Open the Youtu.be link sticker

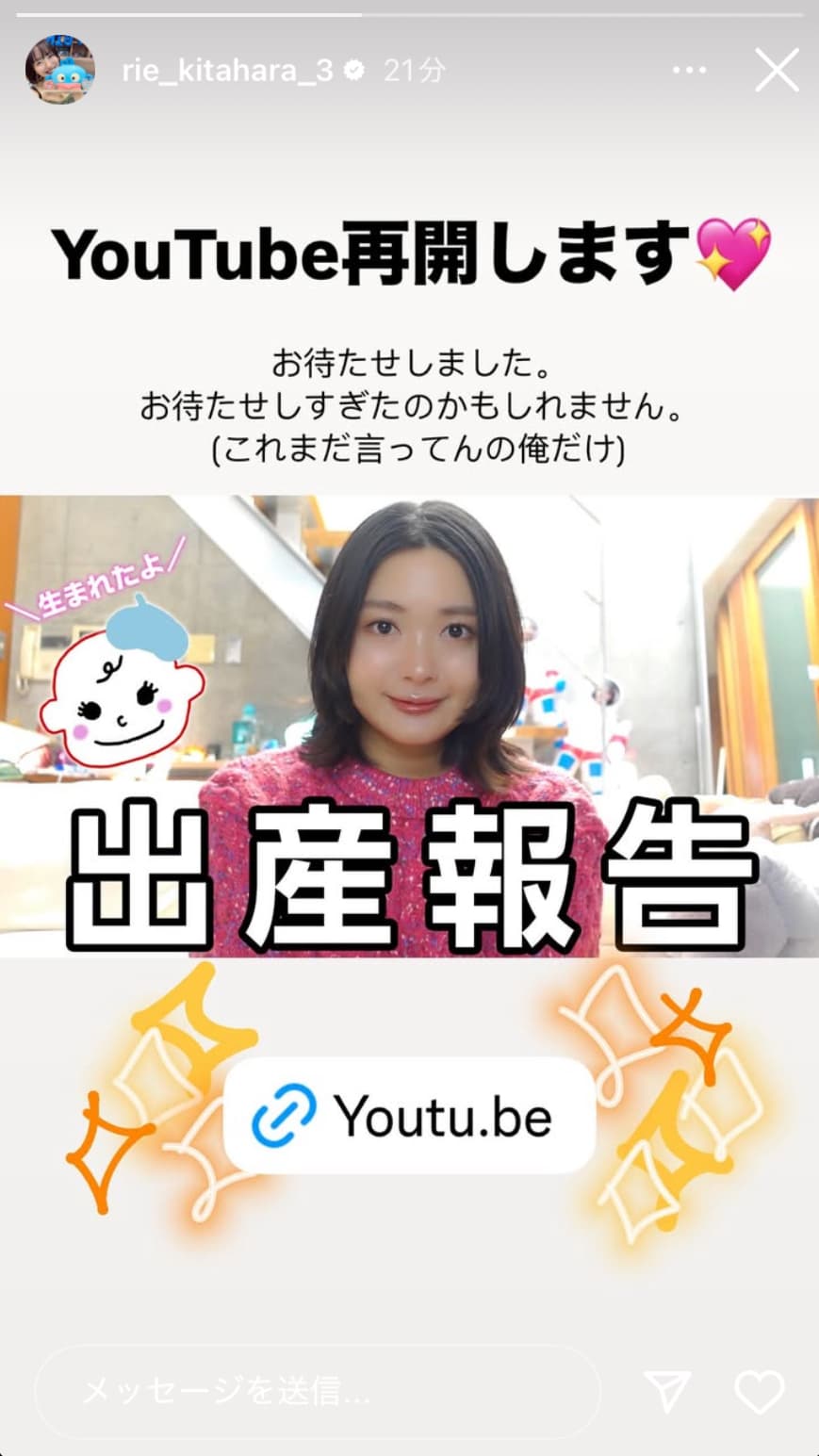pos(409,1116)
